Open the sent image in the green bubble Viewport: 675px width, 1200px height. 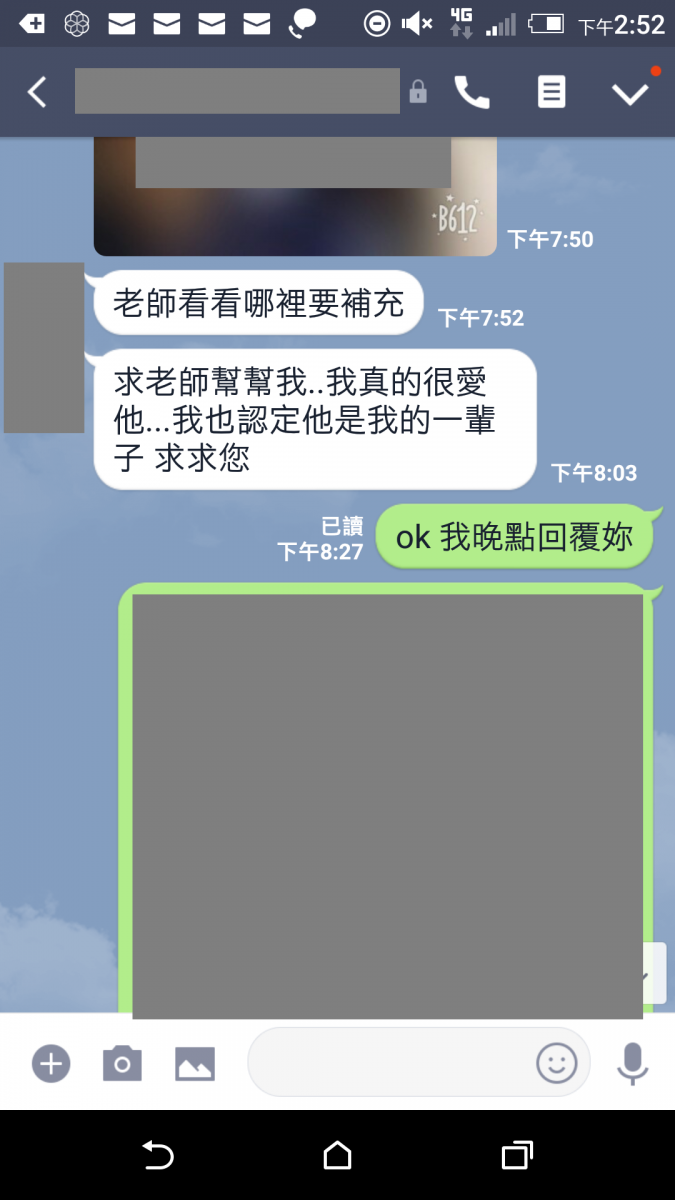click(x=387, y=800)
